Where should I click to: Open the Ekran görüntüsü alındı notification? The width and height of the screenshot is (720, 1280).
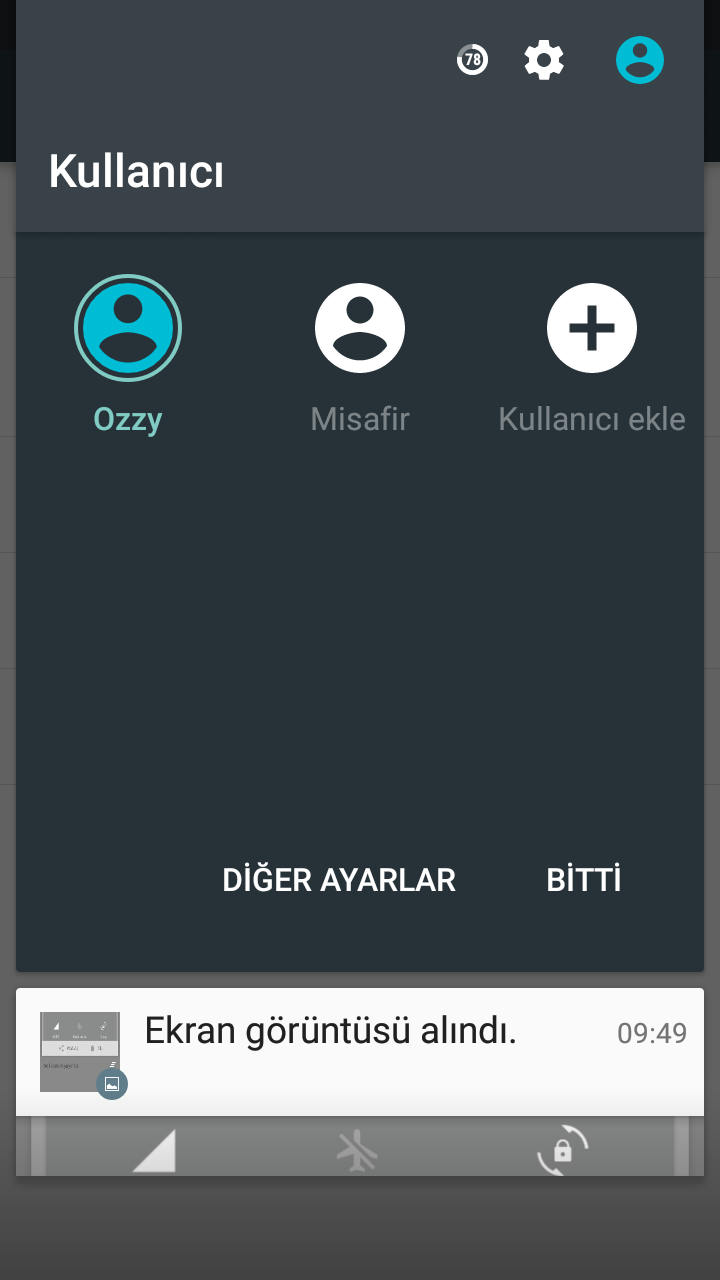(x=360, y=1052)
